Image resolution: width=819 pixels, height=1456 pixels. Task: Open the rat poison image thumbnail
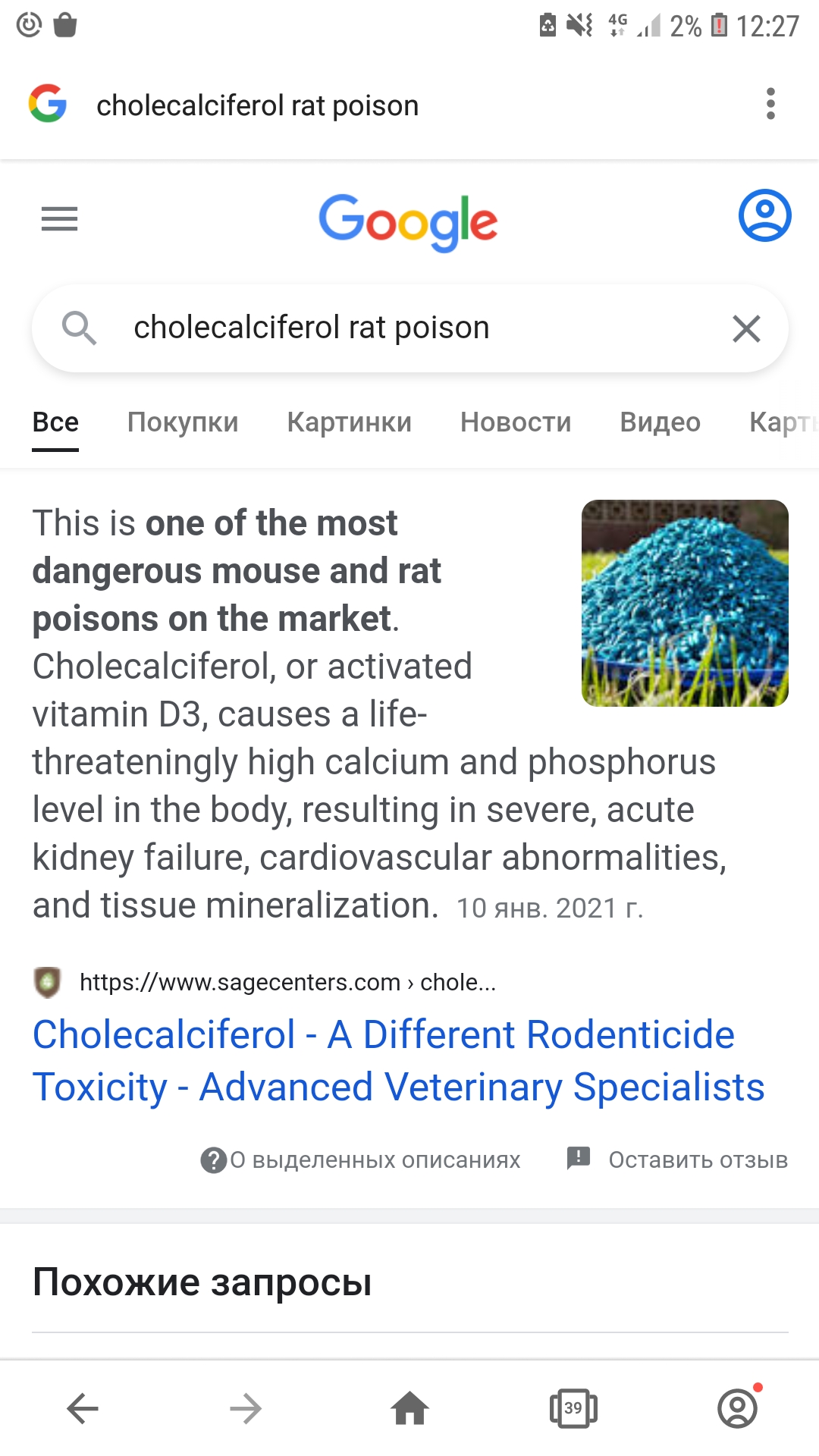[x=685, y=603]
